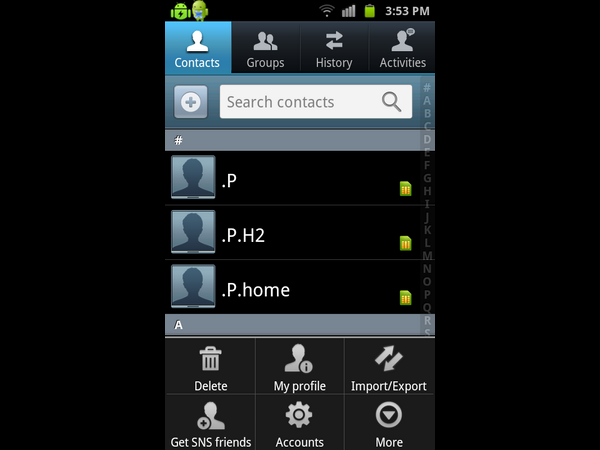Open contact .P
Screen dimensions: 600x450
pos(290,180)
